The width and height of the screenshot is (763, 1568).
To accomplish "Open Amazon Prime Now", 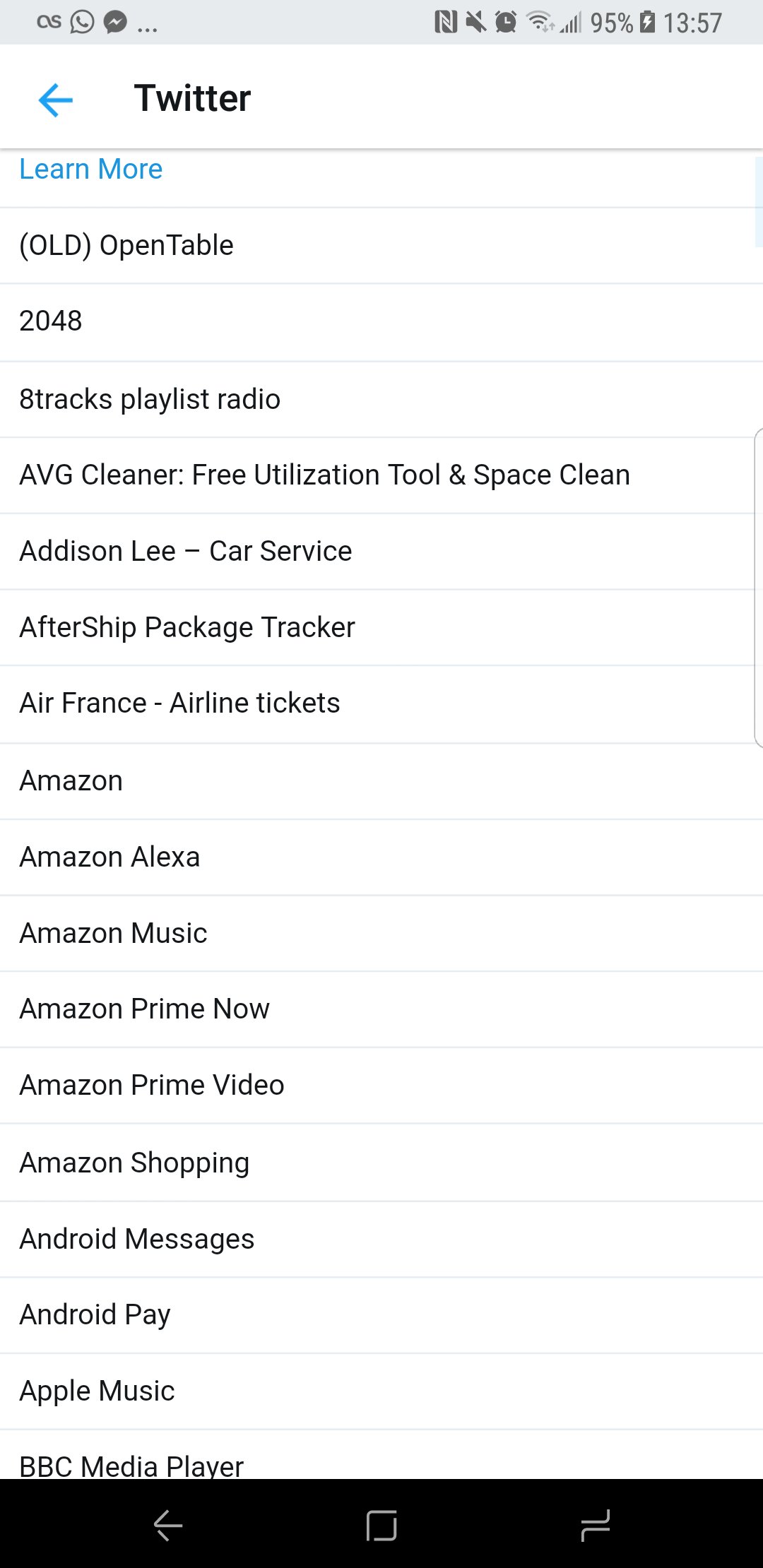I will pyautogui.click(x=381, y=1009).
